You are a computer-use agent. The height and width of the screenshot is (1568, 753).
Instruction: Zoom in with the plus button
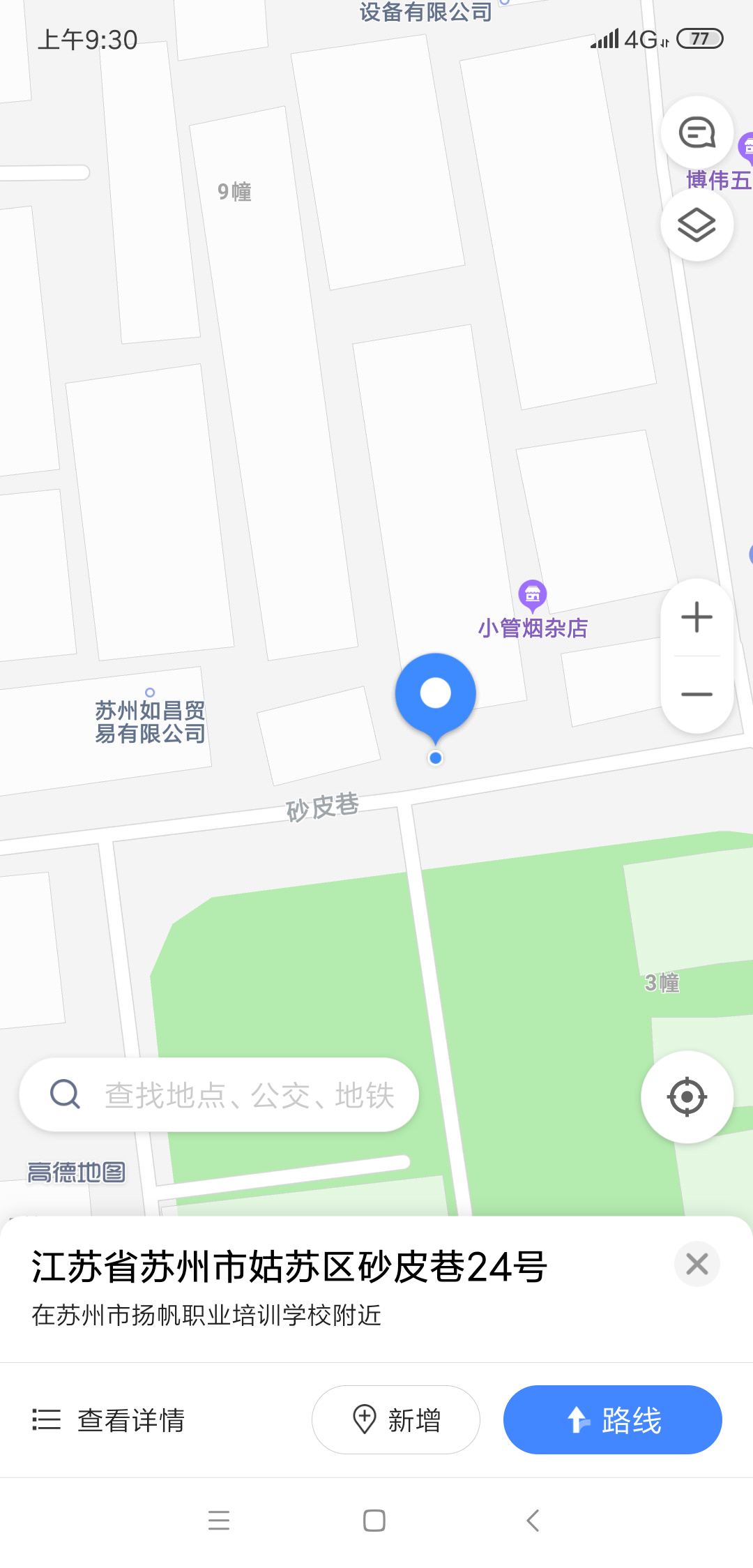(x=697, y=617)
